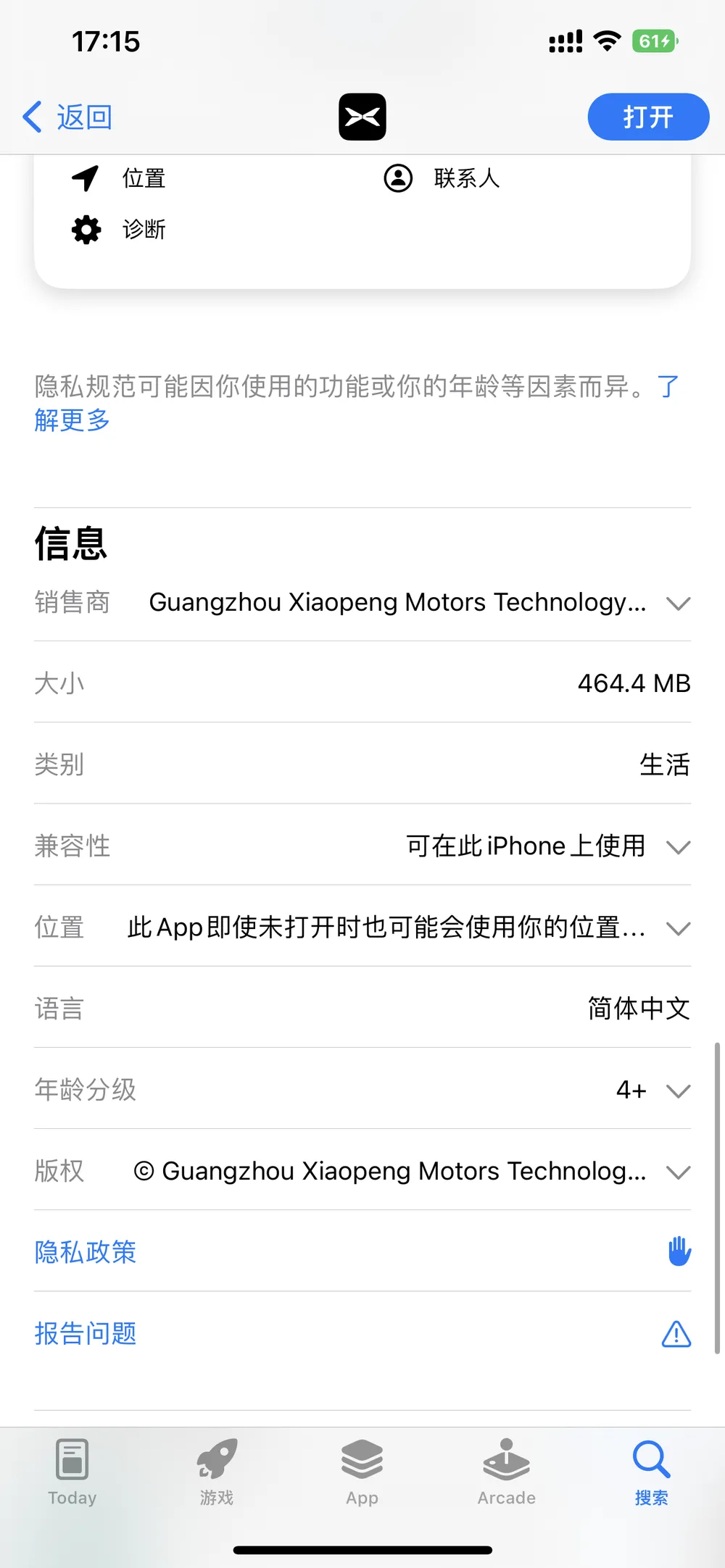Expand the 兼容性 compatibility row

point(362,846)
